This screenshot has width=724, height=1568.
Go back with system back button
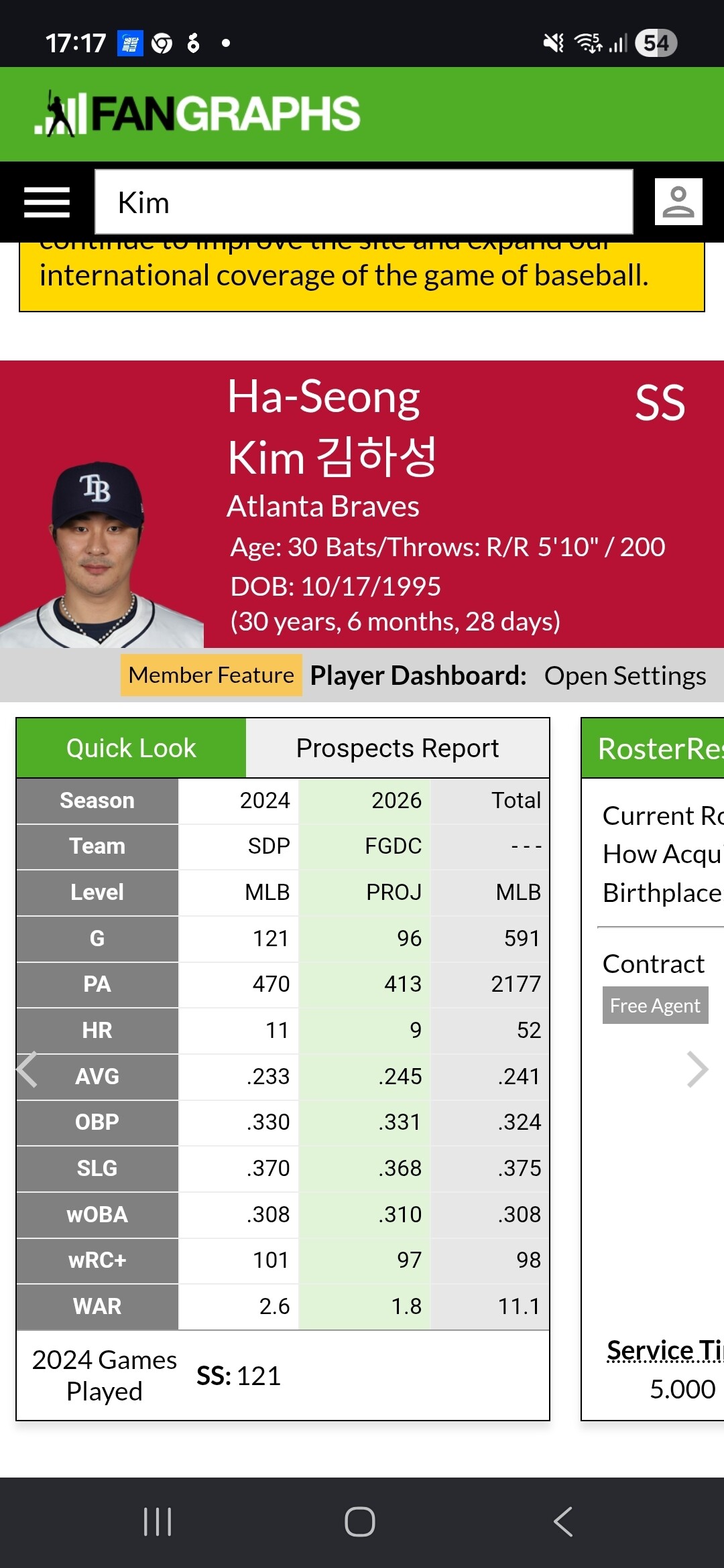click(563, 1522)
